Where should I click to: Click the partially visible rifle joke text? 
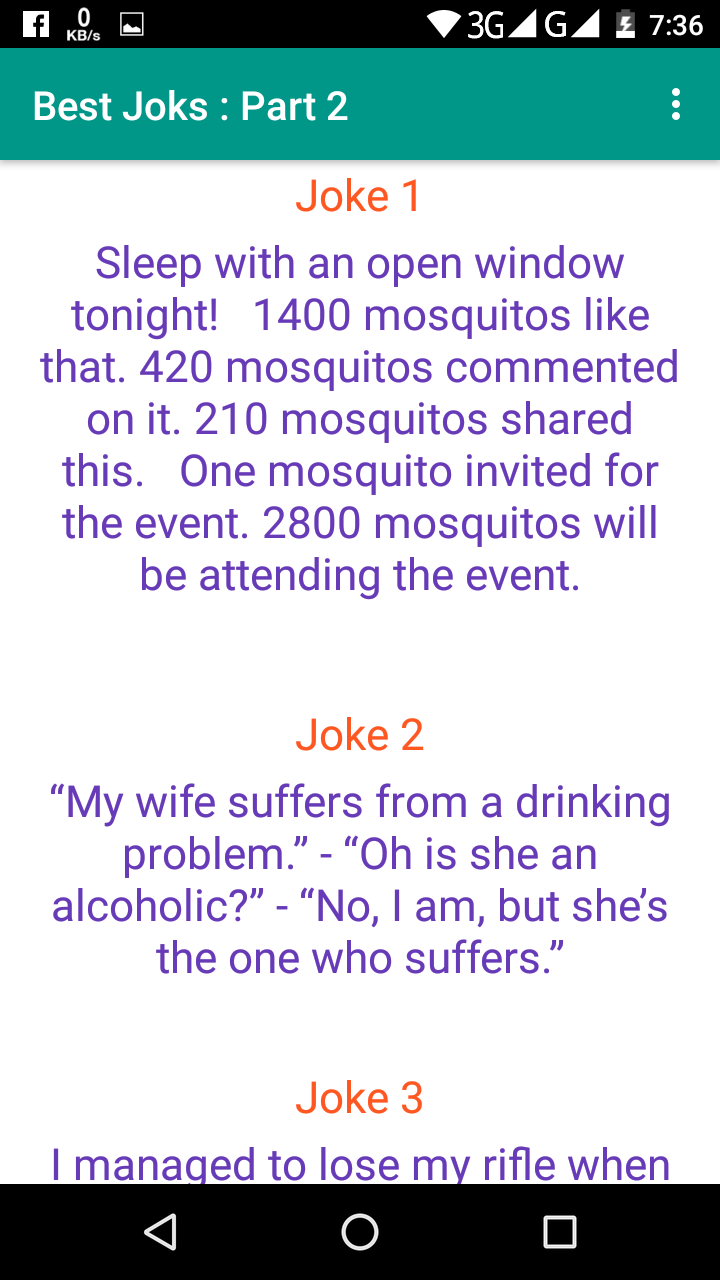[x=358, y=1164]
